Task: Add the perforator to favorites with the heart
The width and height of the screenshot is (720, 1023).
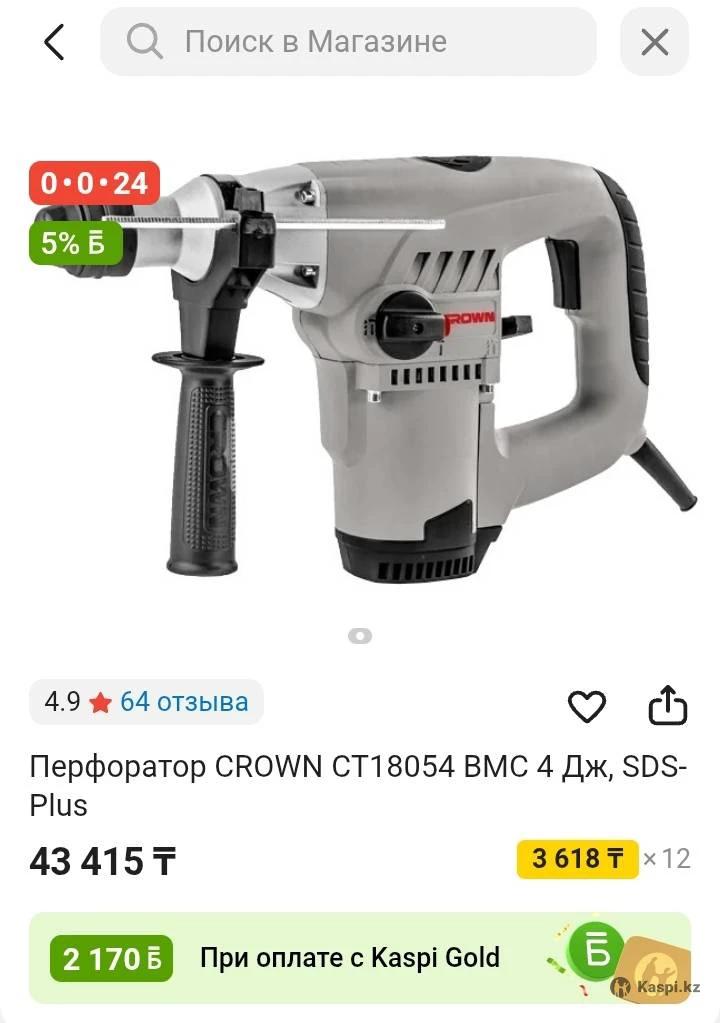Action: point(587,707)
